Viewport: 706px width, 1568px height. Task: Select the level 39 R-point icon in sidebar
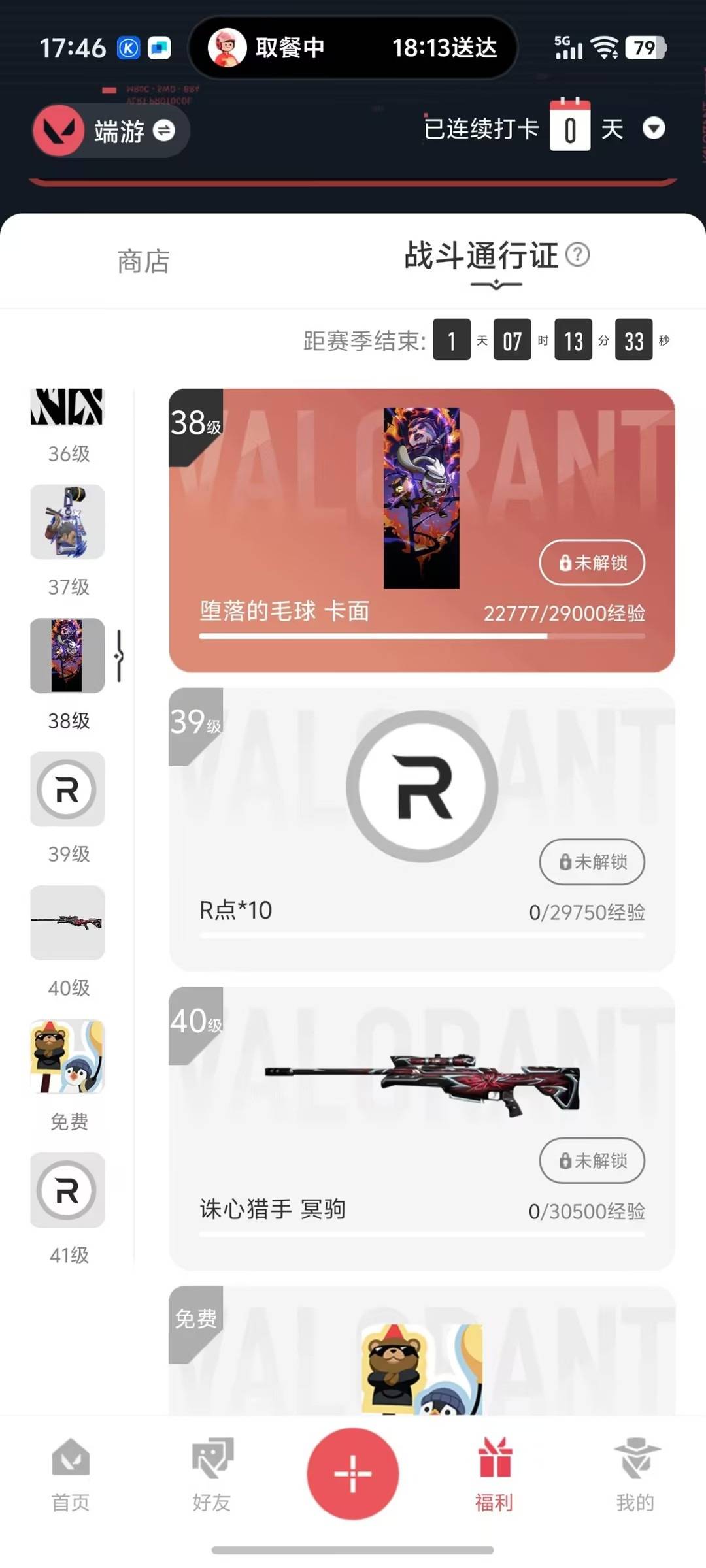point(67,790)
